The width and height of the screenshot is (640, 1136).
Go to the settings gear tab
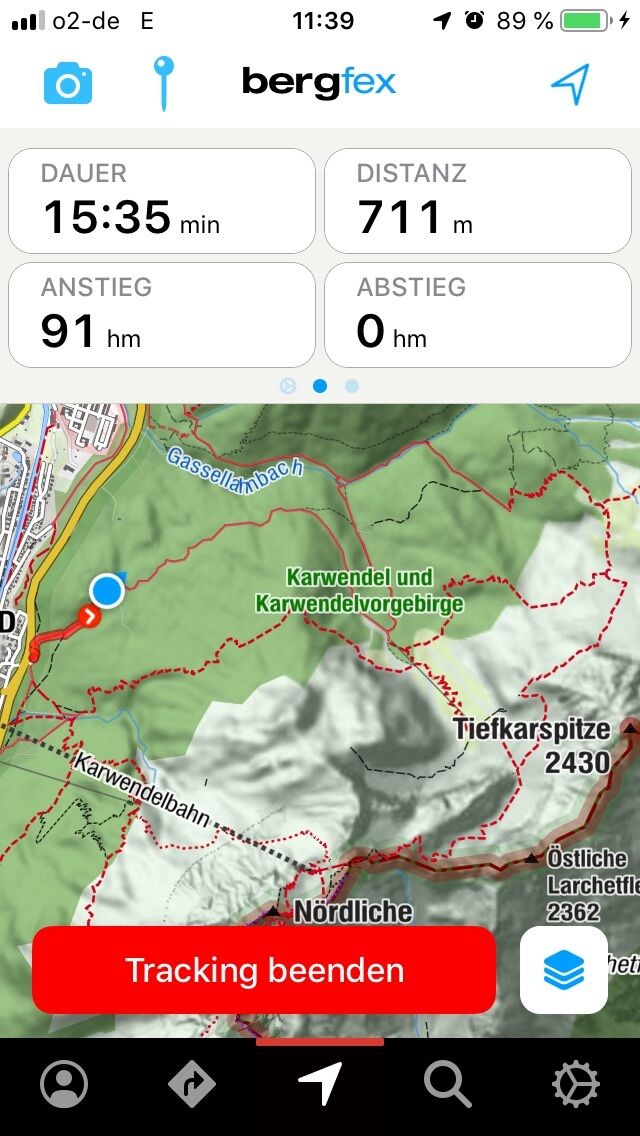(x=576, y=1085)
